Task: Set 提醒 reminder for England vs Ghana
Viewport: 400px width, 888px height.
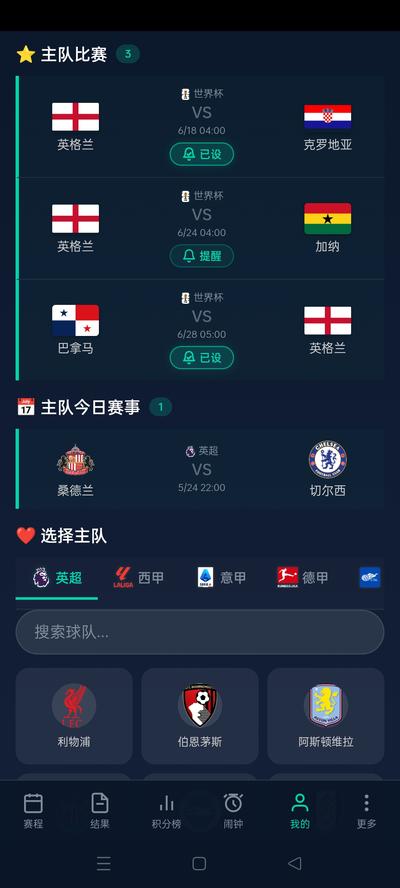Action: pos(201,256)
